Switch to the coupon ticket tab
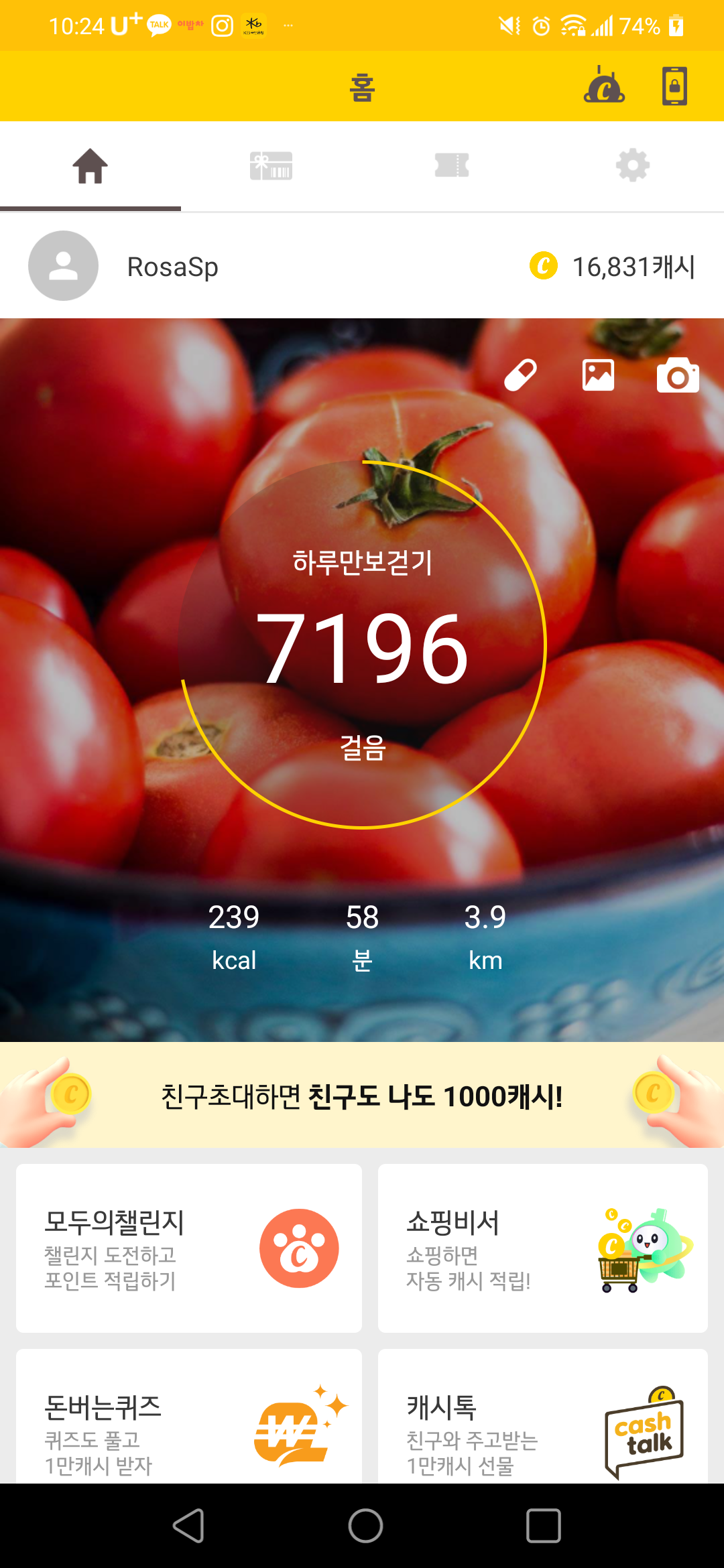This screenshot has width=724, height=1568. pyautogui.click(x=452, y=166)
